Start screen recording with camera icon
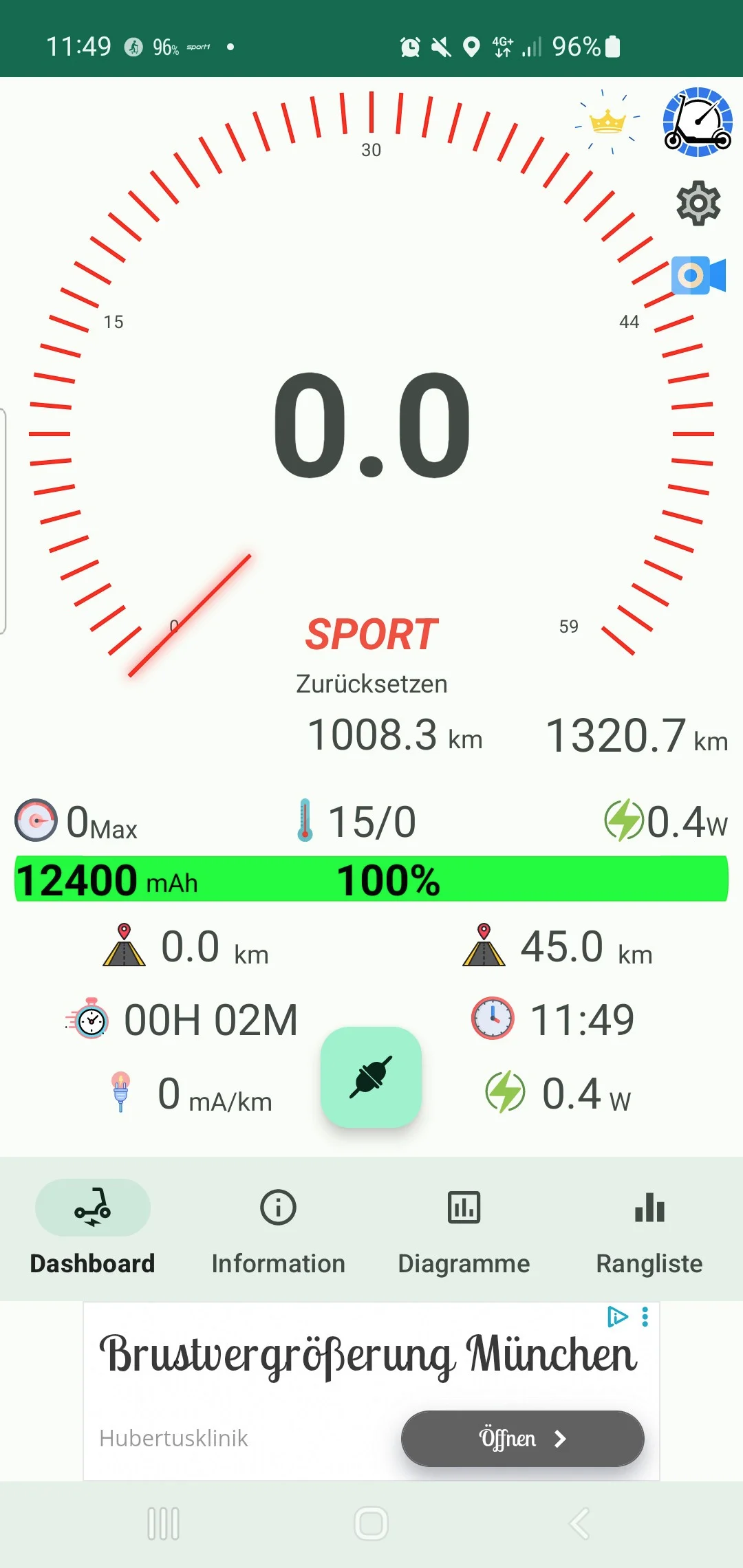 coord(698,275)
